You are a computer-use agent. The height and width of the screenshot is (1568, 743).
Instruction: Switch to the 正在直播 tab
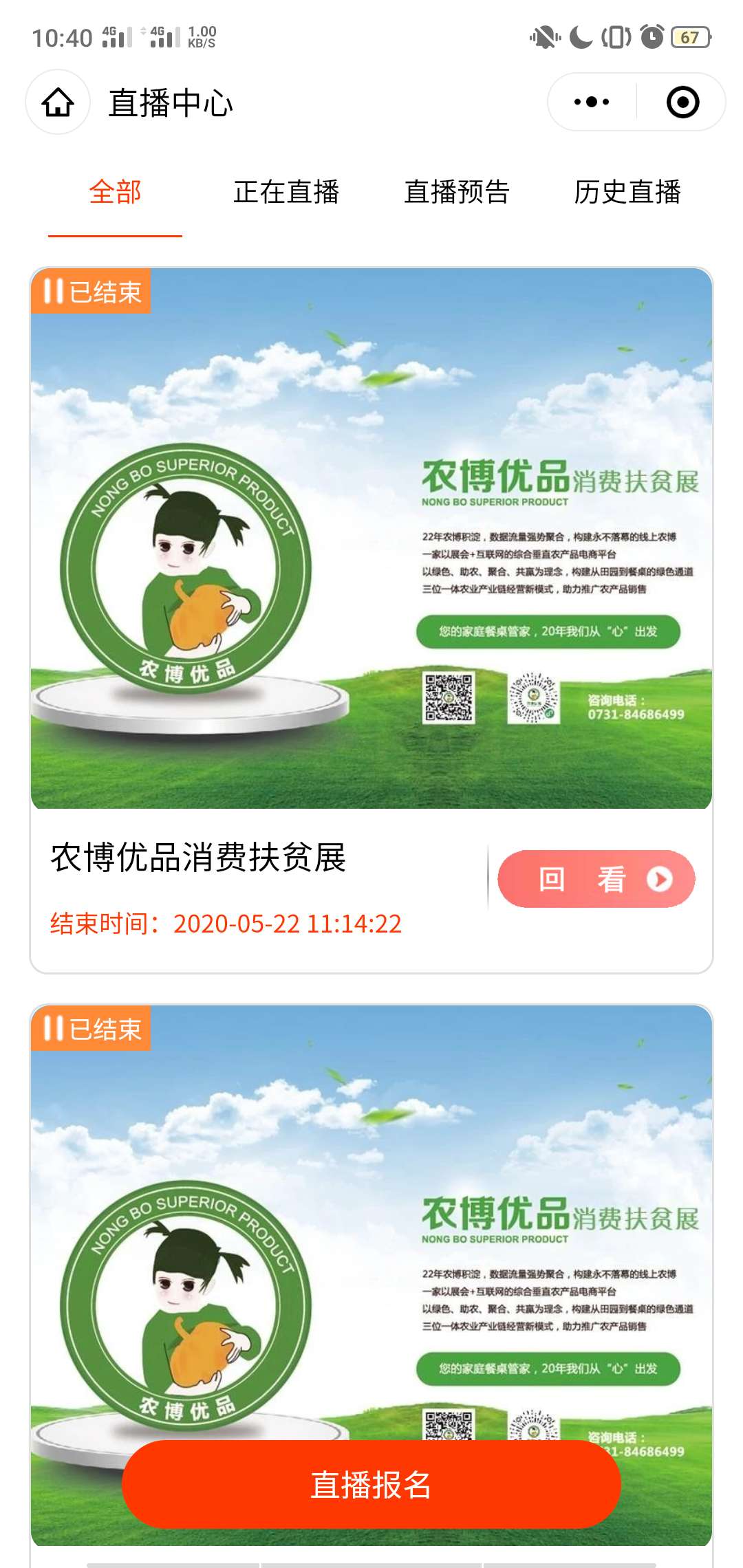click(286, 192)
